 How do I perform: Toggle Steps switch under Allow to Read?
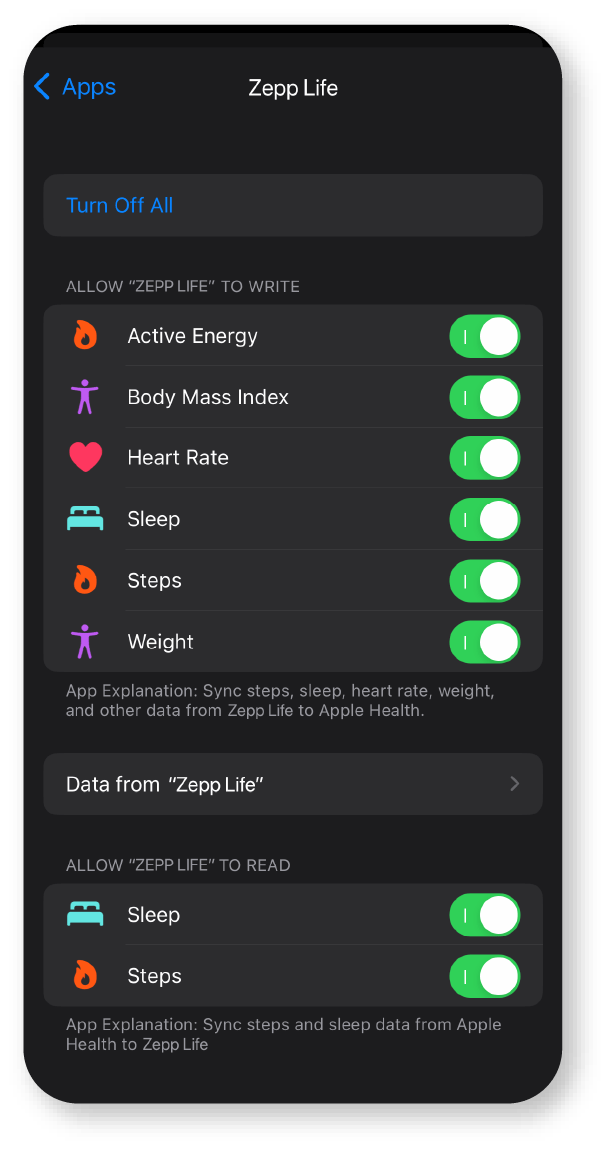[485, 977]
